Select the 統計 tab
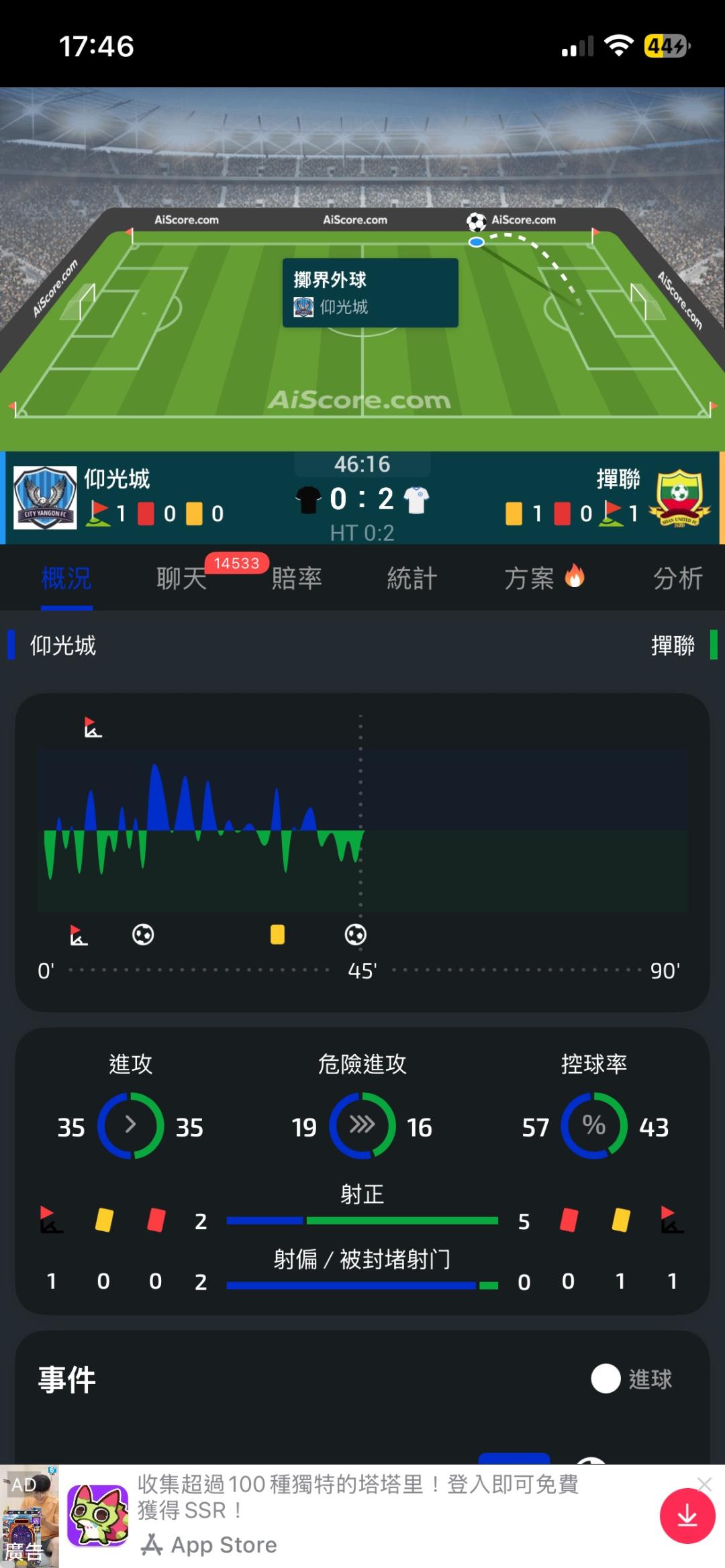This screenshot has width=725, height=1568. click(412, 578)
